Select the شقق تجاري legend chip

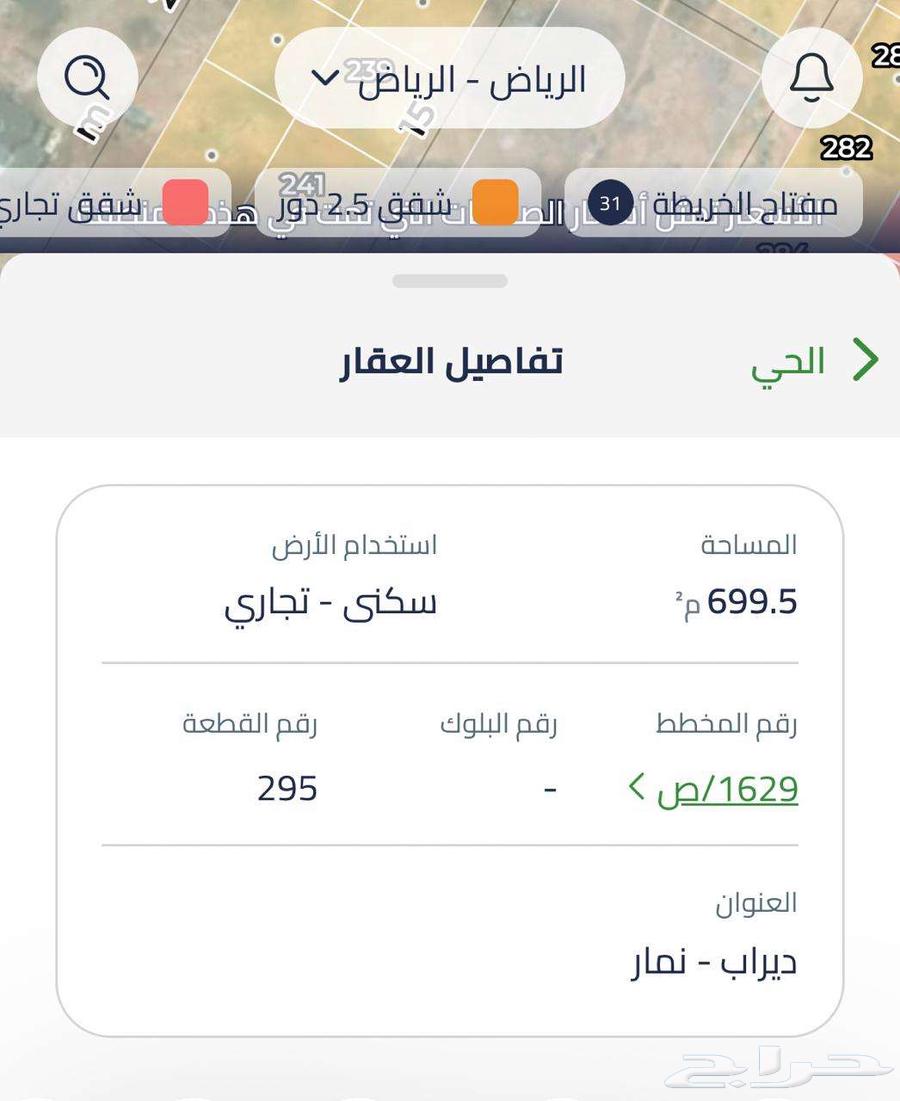pyautogui.click(x=110, y=204)
